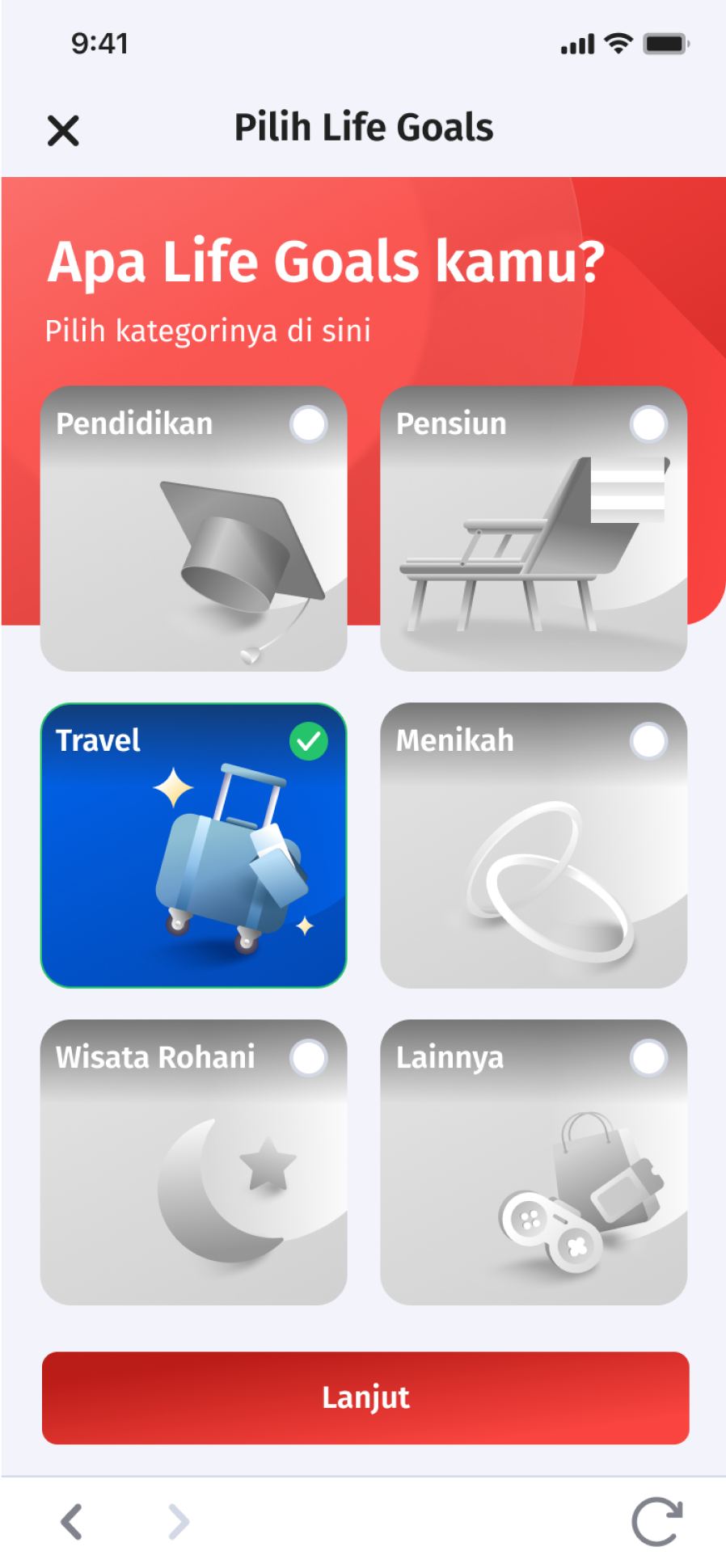Deselect the checked Travel card

coord(194,845)
